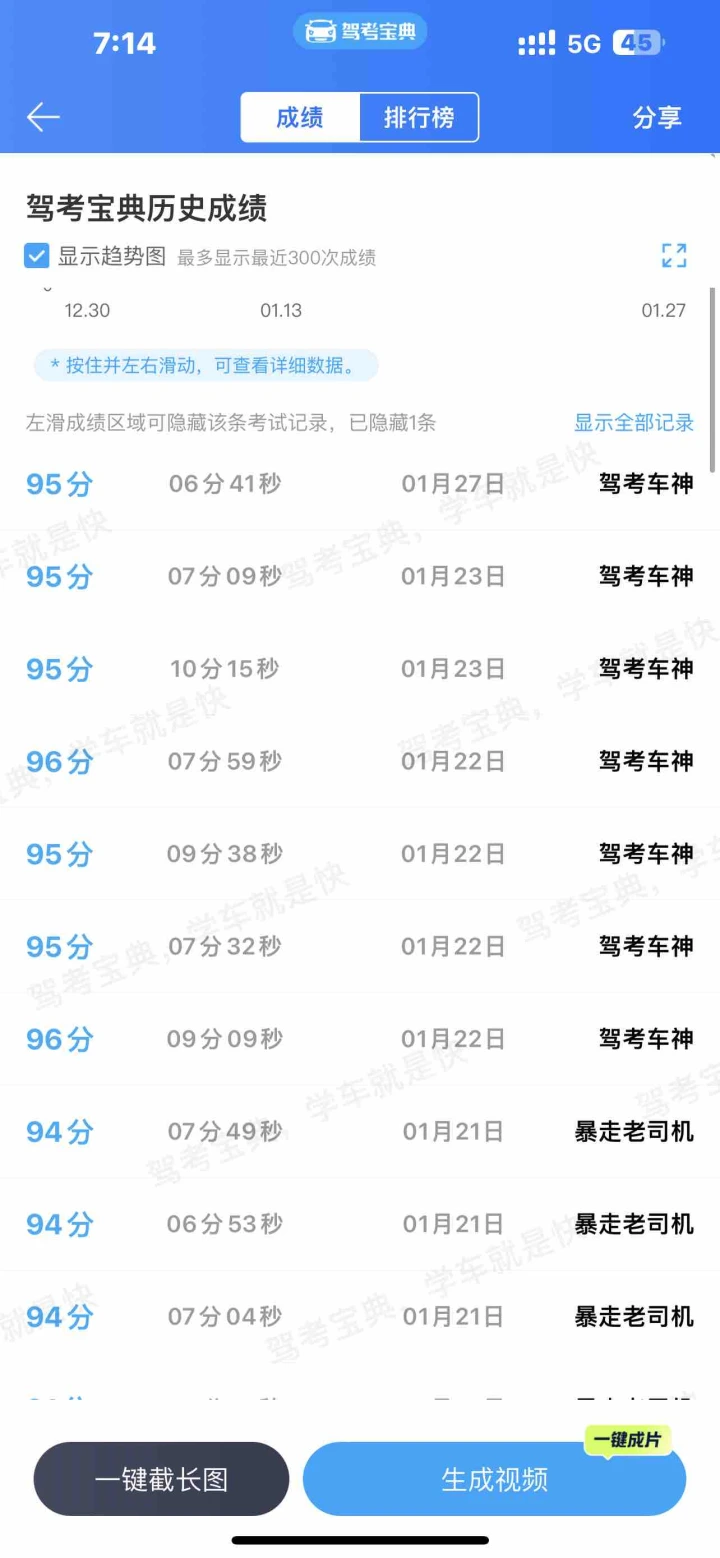
Task: Tap 显示全部记录 link
Action: (633, 422)
